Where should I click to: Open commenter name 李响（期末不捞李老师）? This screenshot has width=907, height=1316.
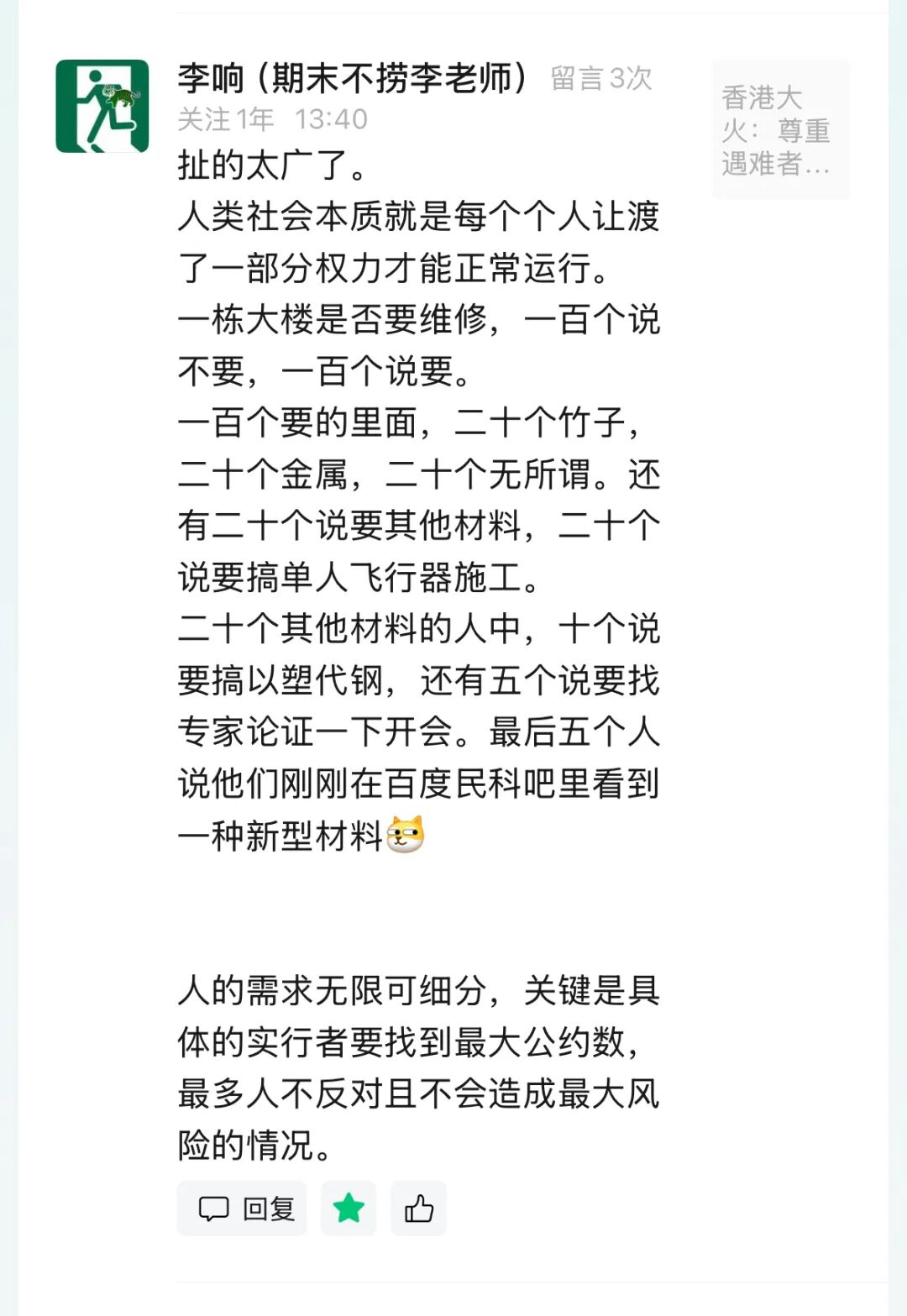[353, 79]
